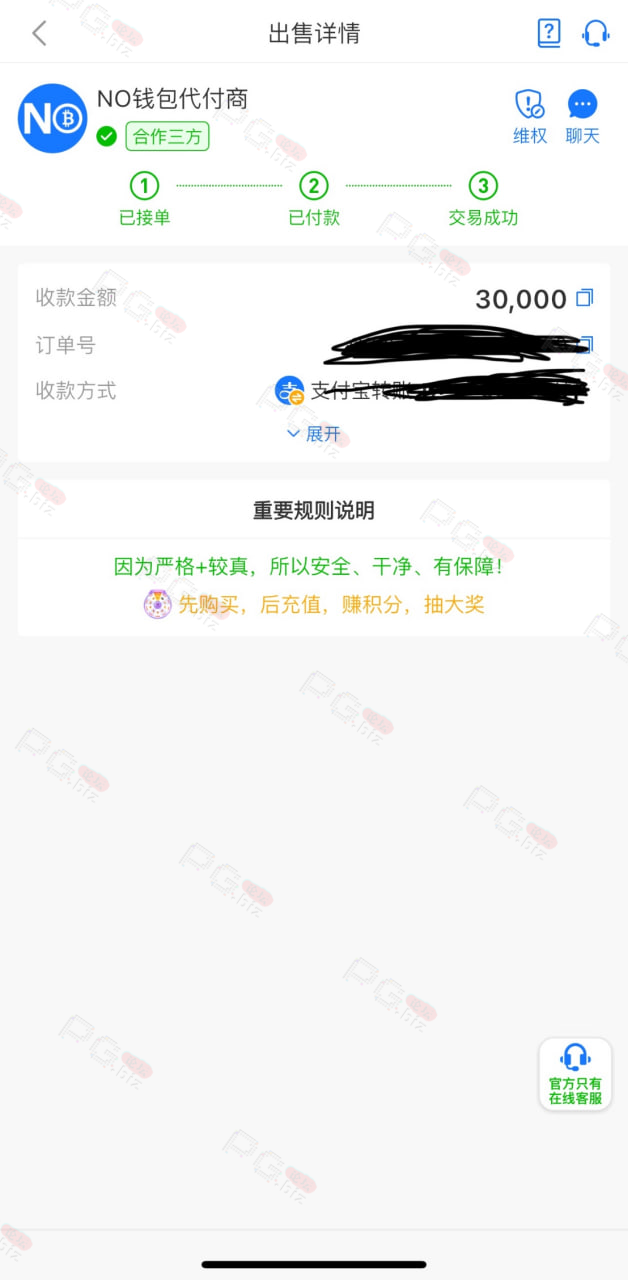This screenshot has width=628, height=1280.
Task: Open the headset customer service icon in the header
Action: tap(595, 33)
